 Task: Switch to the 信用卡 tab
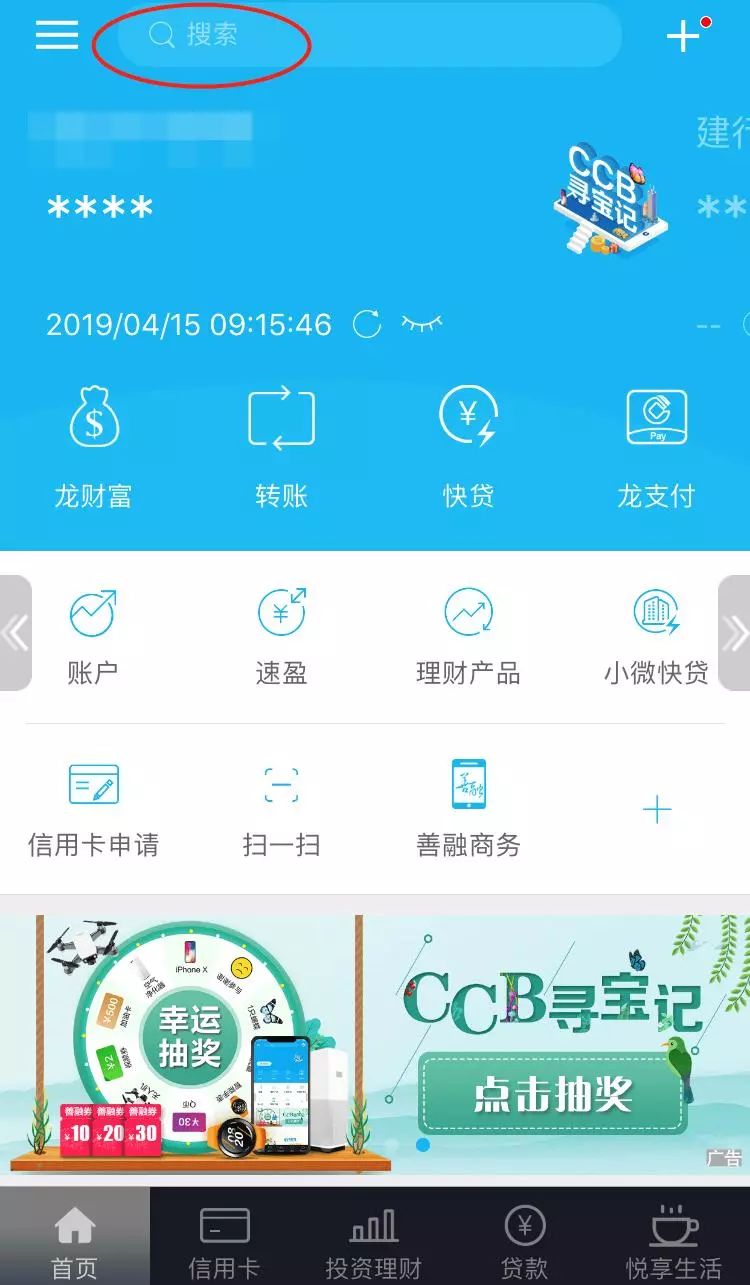(x=224, y=1237)
